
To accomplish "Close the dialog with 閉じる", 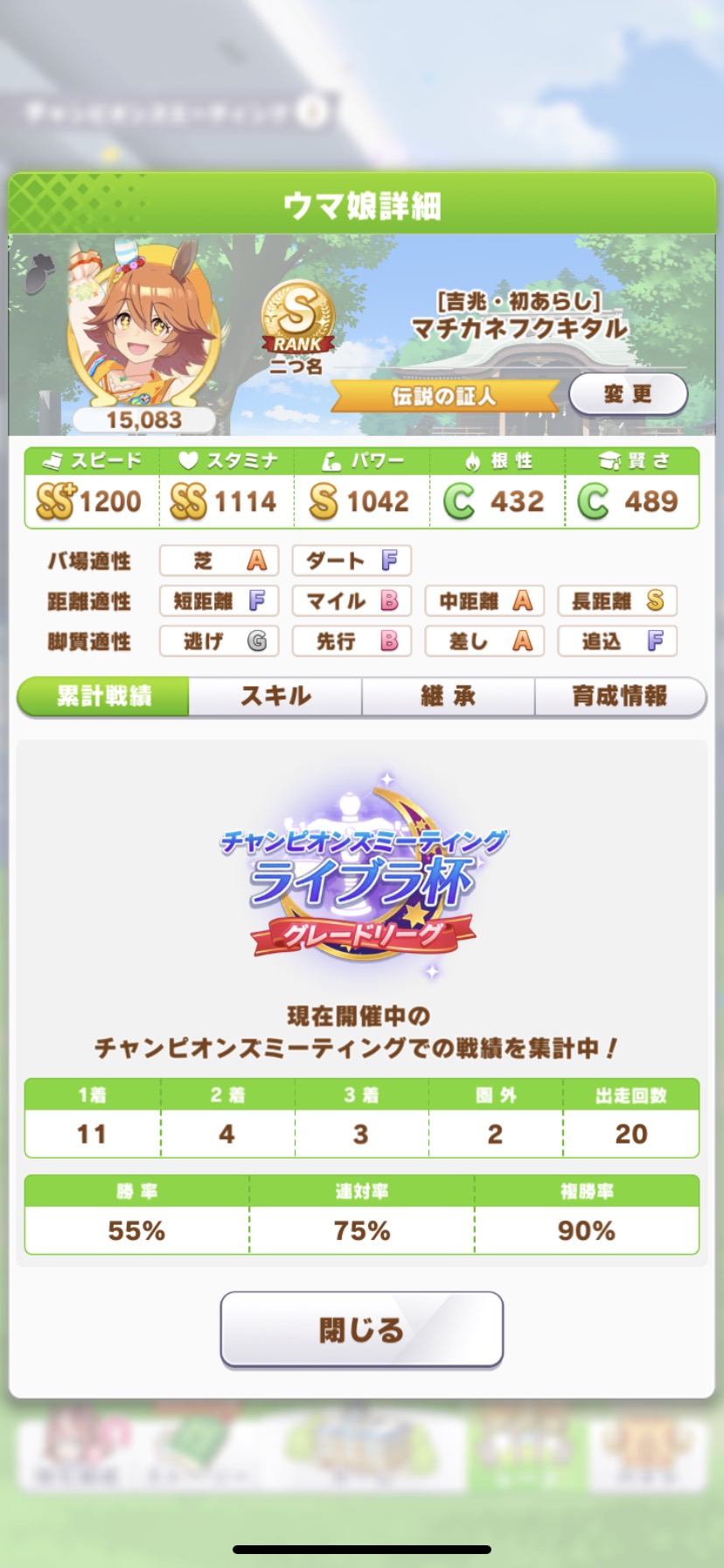I will (x=361, y=1330).
